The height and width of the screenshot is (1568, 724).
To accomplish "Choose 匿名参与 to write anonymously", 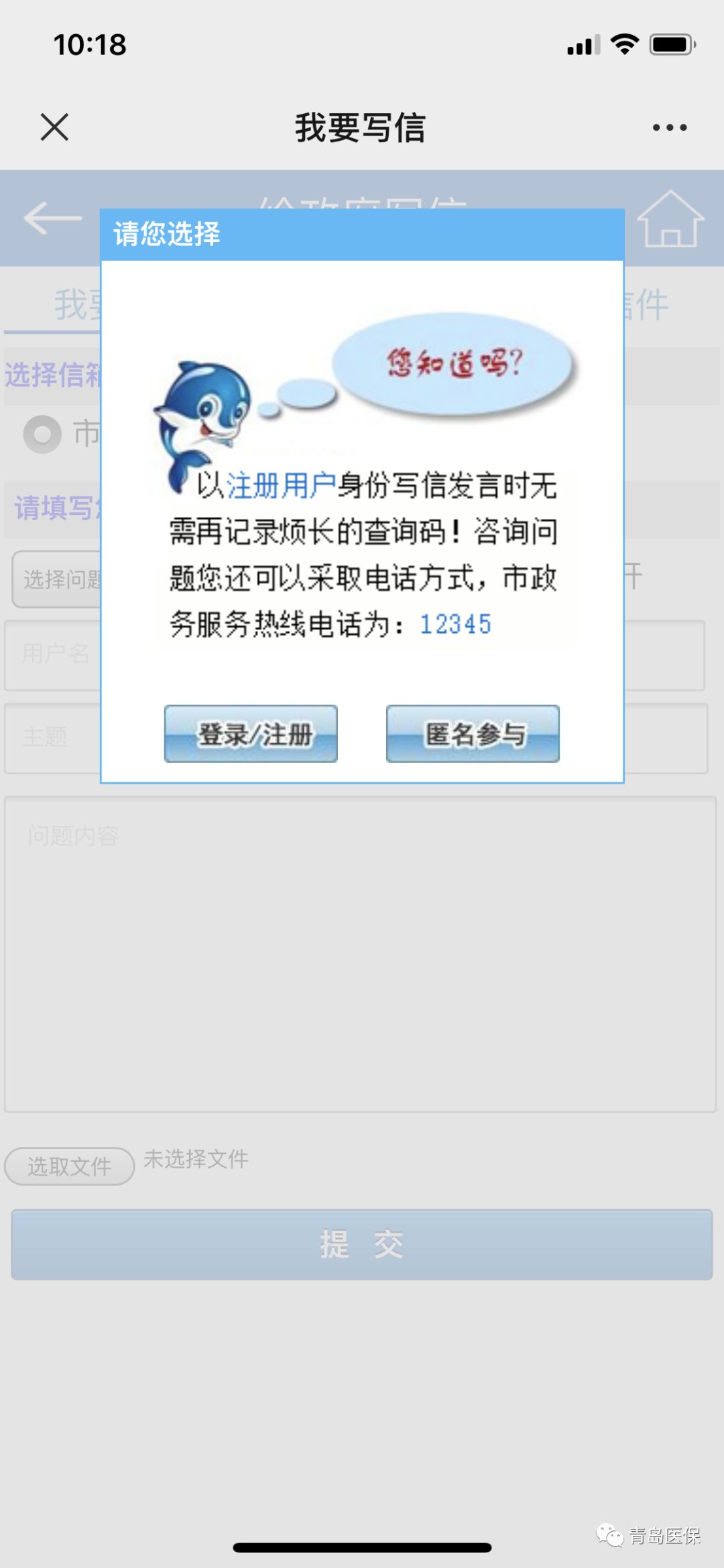I will click(473, 733).
